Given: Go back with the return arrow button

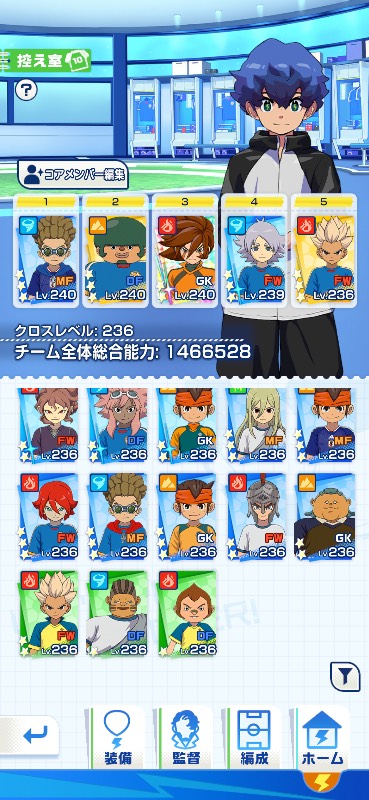Looking at the screenshot, I should 32,735.
